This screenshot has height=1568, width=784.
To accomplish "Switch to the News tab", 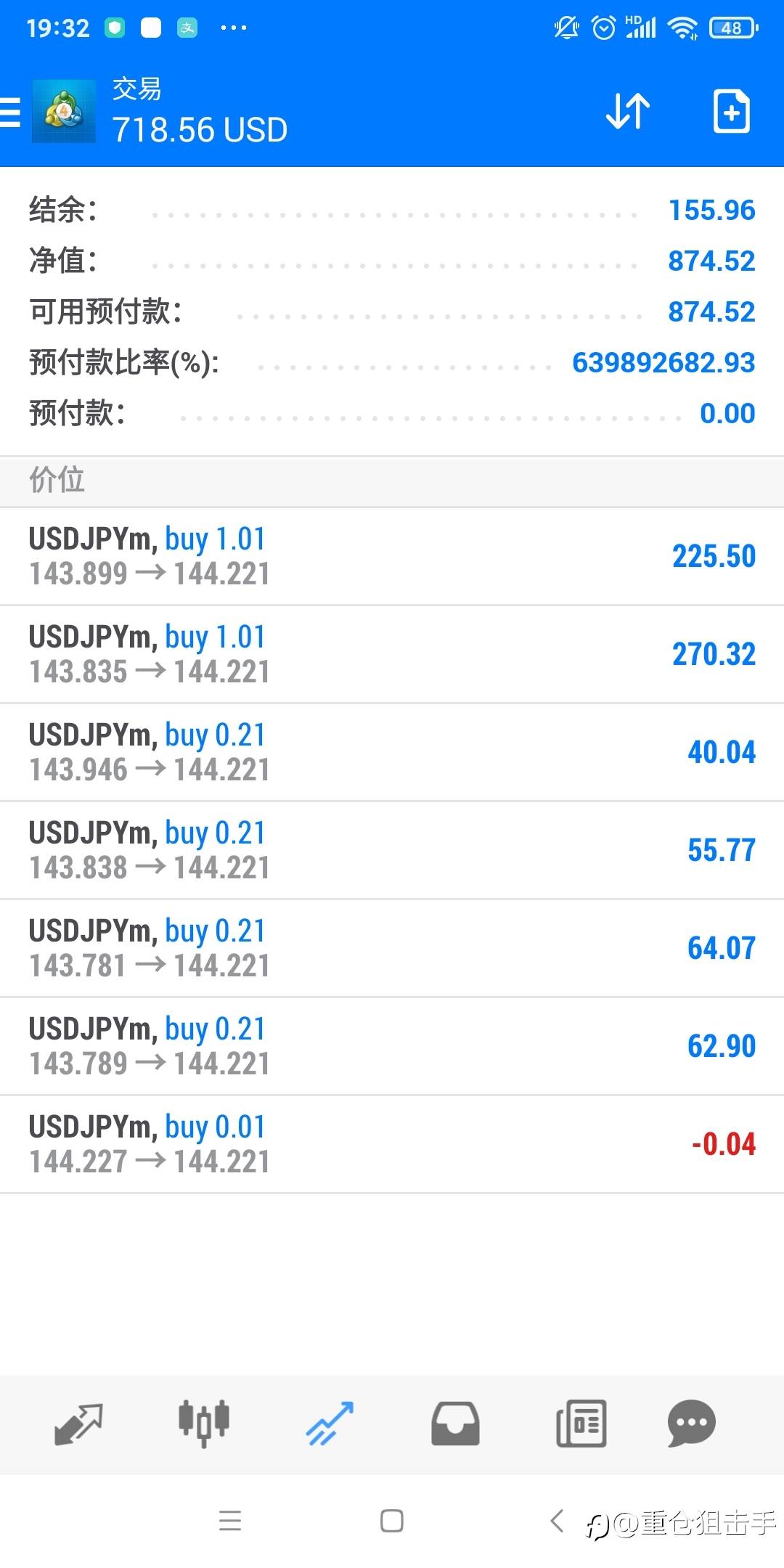I will click(x=581, y=1424).
